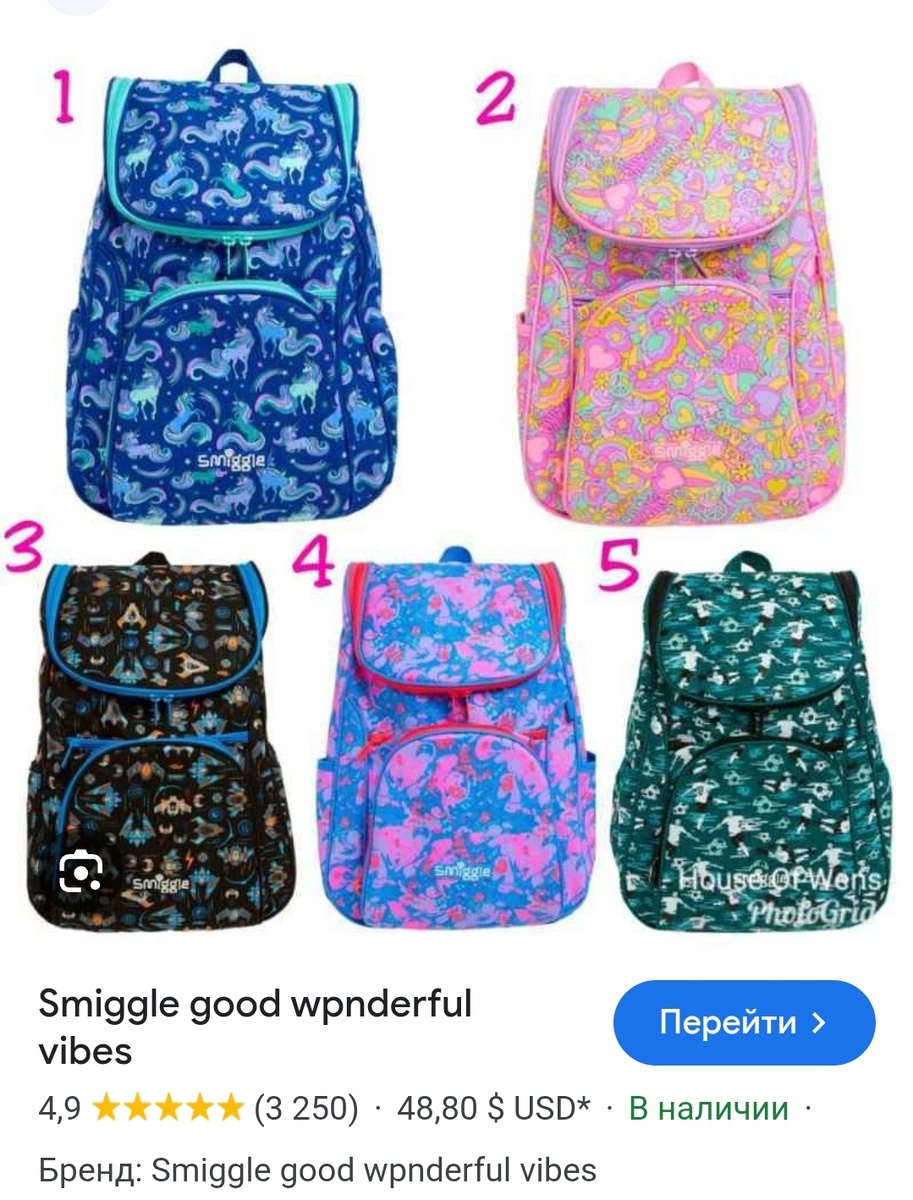
Task: Tap the Перейти button
Action: 743,1022
